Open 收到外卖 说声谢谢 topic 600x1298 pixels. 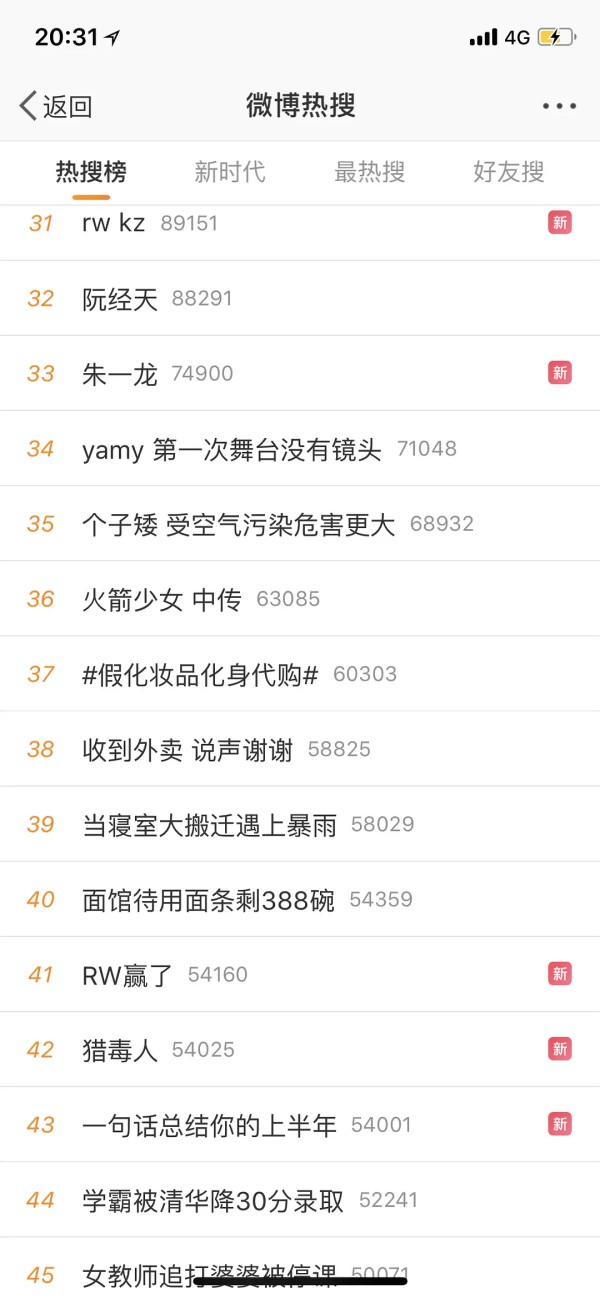[x=188, y=749]
